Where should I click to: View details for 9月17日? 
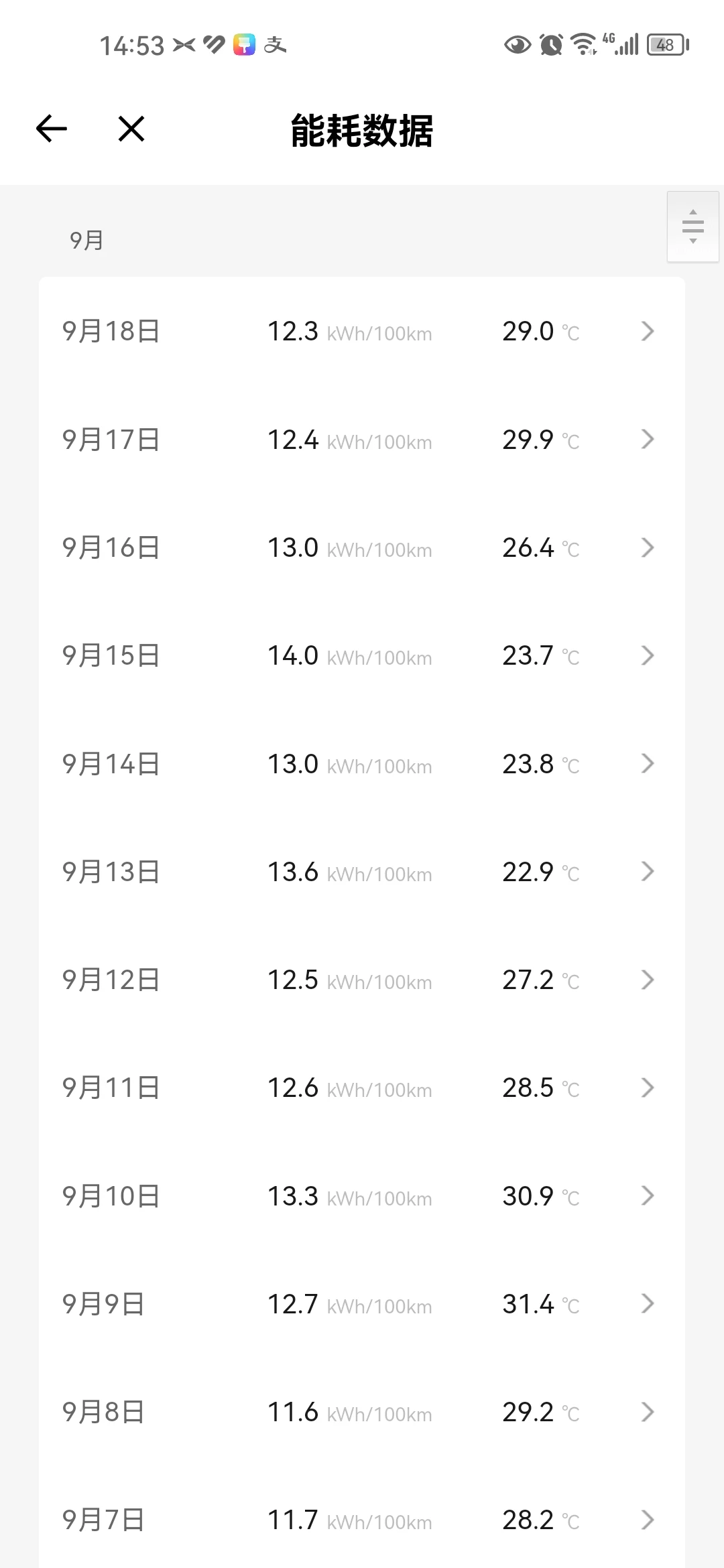(362, 440)
